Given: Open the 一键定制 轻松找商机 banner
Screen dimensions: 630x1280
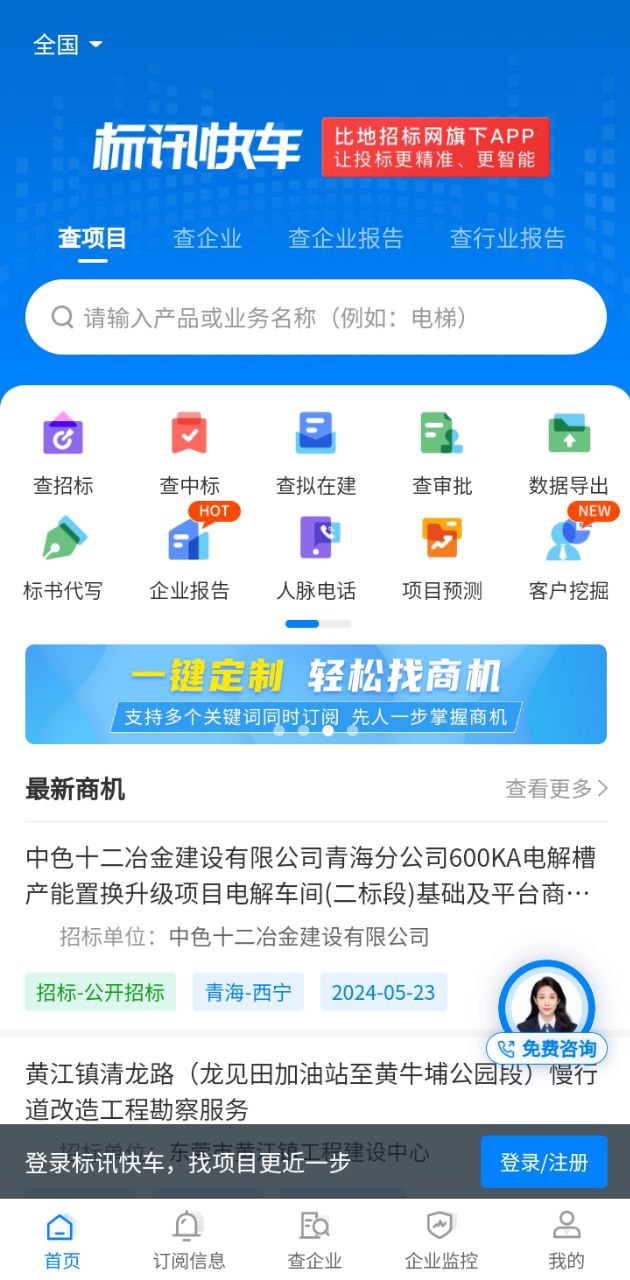Looking at the screenshot, I should click(315, 694).
